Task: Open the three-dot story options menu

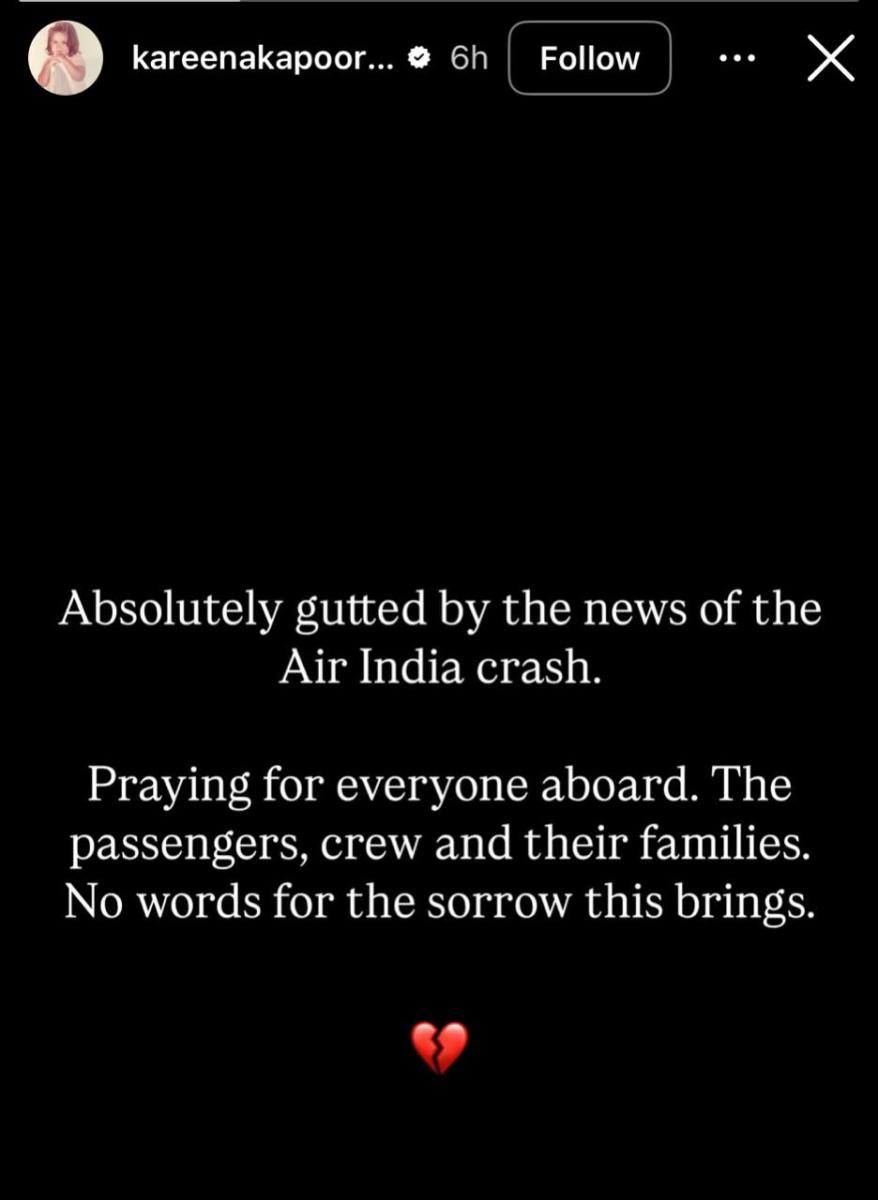Action: (x=737, y=58)
